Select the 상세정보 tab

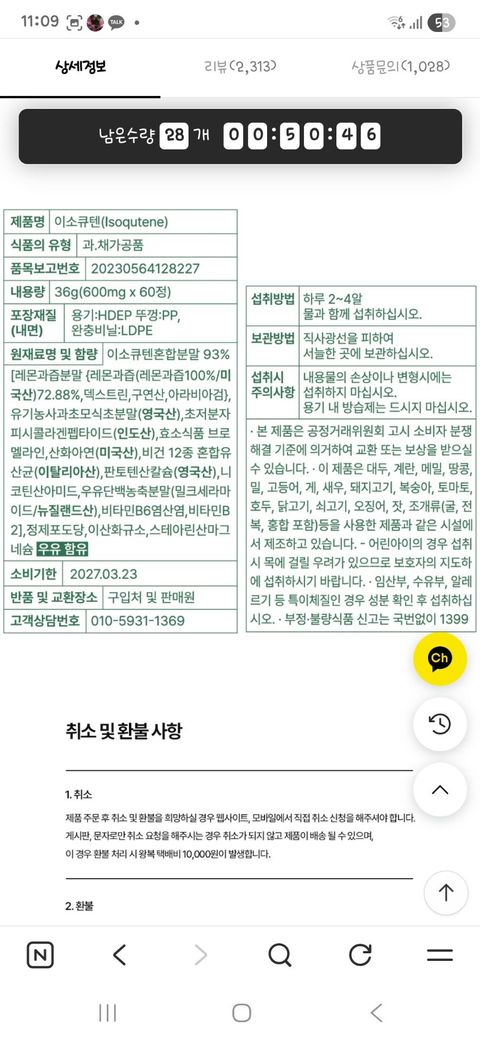pos(80,66)
